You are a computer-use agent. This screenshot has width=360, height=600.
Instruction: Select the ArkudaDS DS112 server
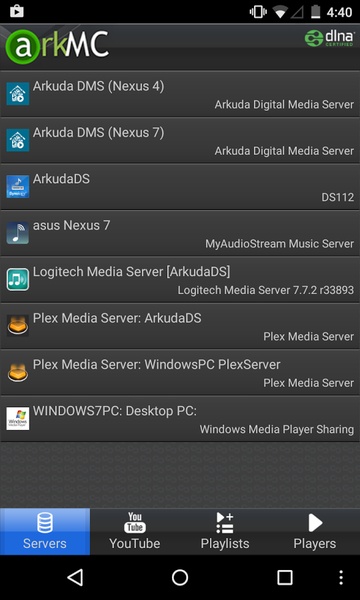tap(180, 187)
